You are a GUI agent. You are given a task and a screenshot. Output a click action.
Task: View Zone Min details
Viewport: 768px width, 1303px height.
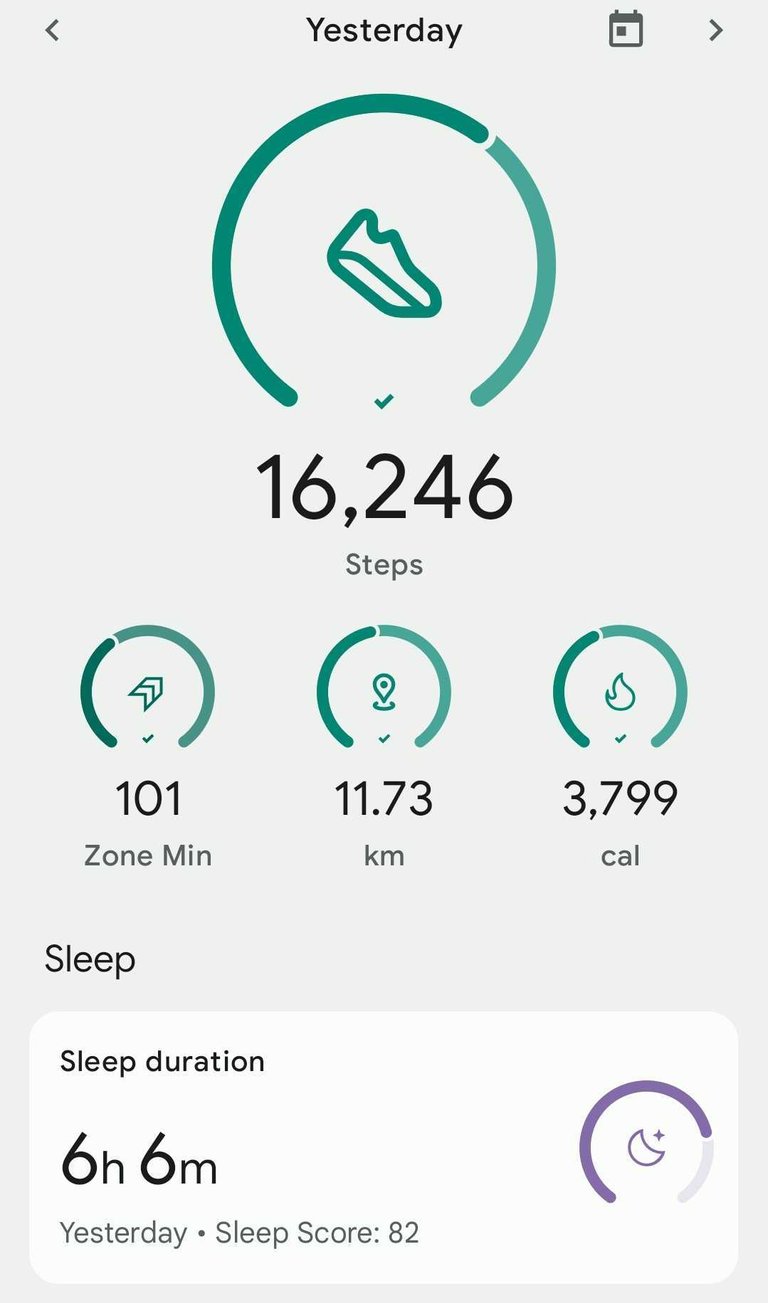pos(148,690)
